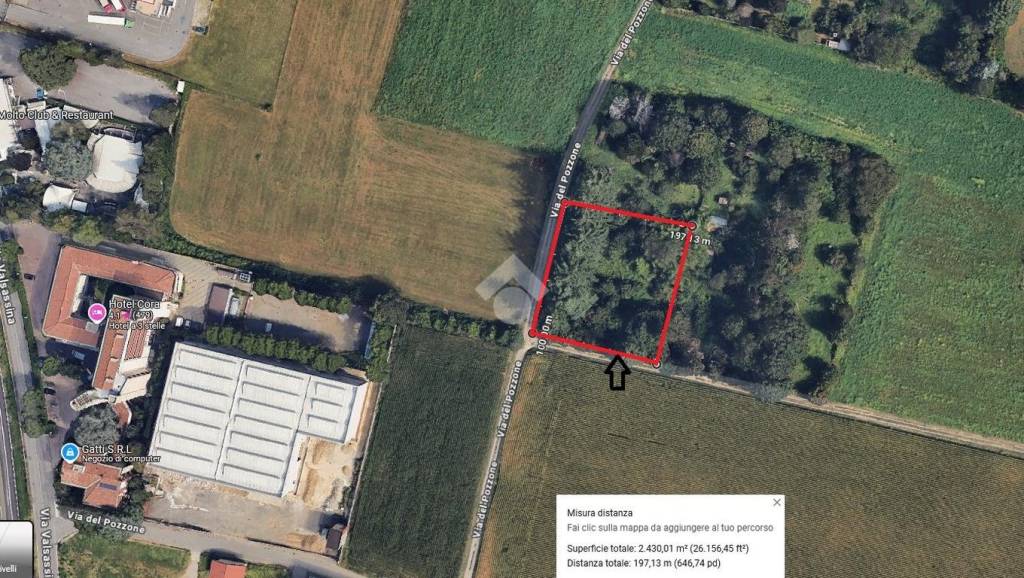Open the Gatti S.R.L. map pin
The width and height of the screenshot is (1024, 578).
point(69,452)
